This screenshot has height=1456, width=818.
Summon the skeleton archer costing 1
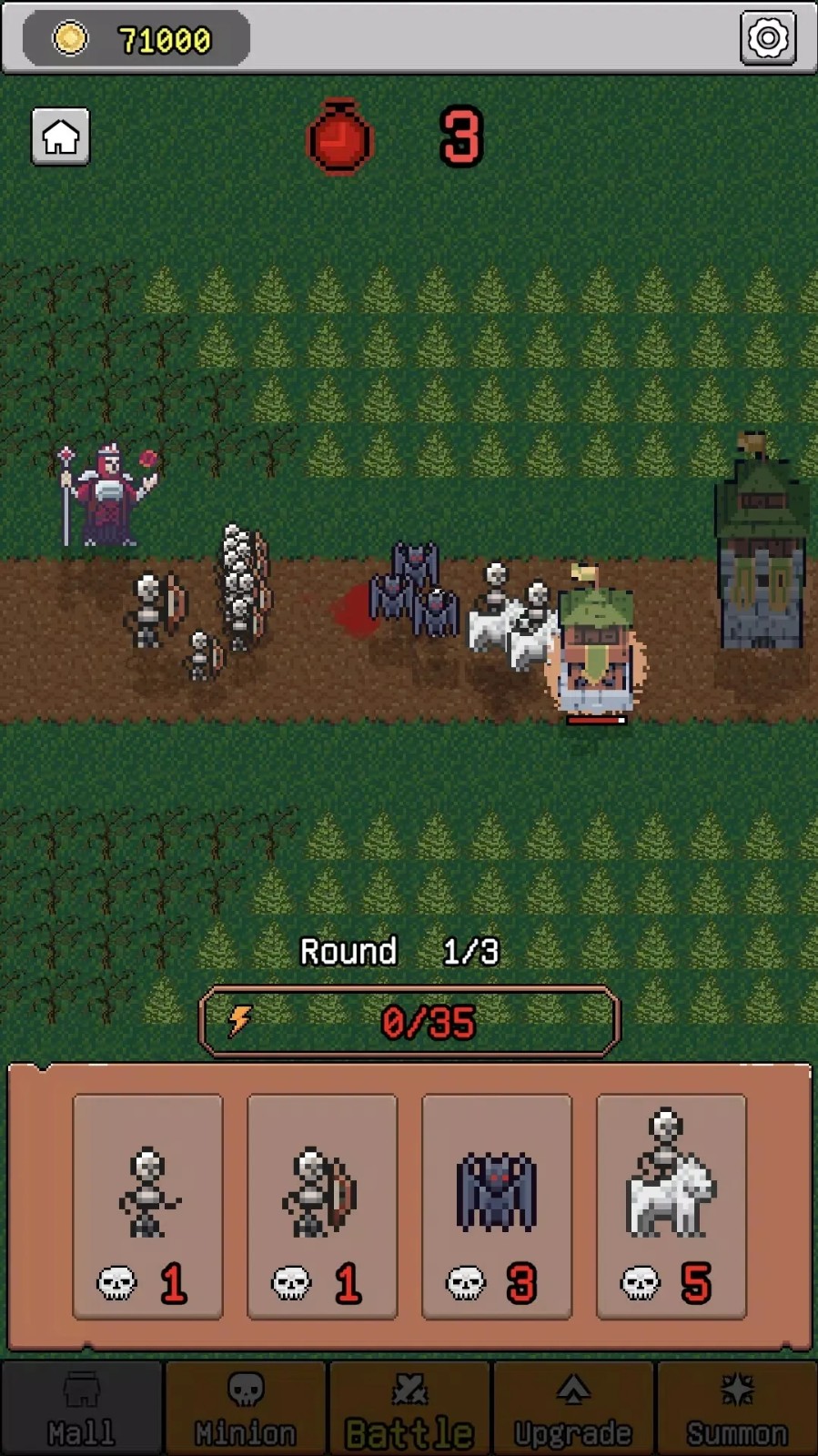(x=322, y=1206)
